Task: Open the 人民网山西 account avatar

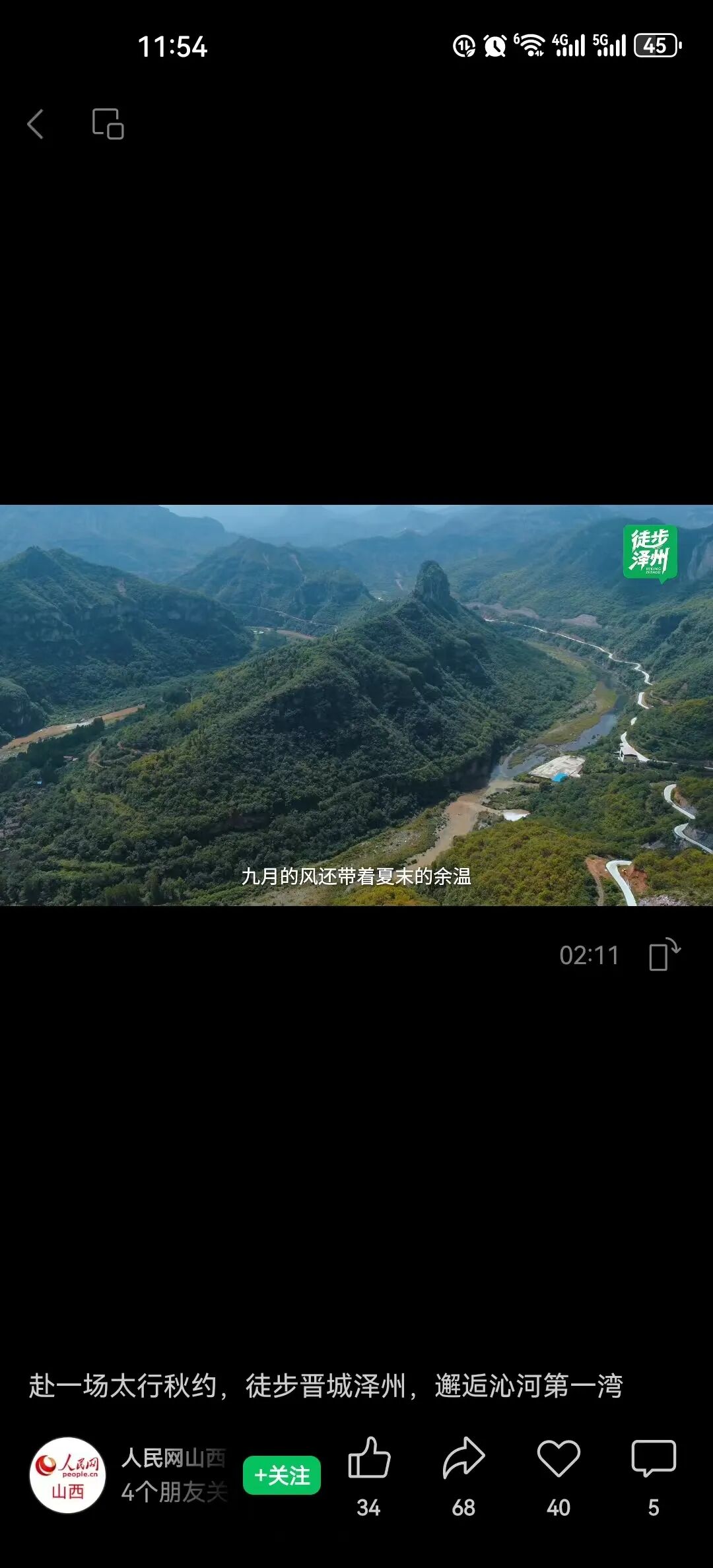Action: (x=67, y=1475)
